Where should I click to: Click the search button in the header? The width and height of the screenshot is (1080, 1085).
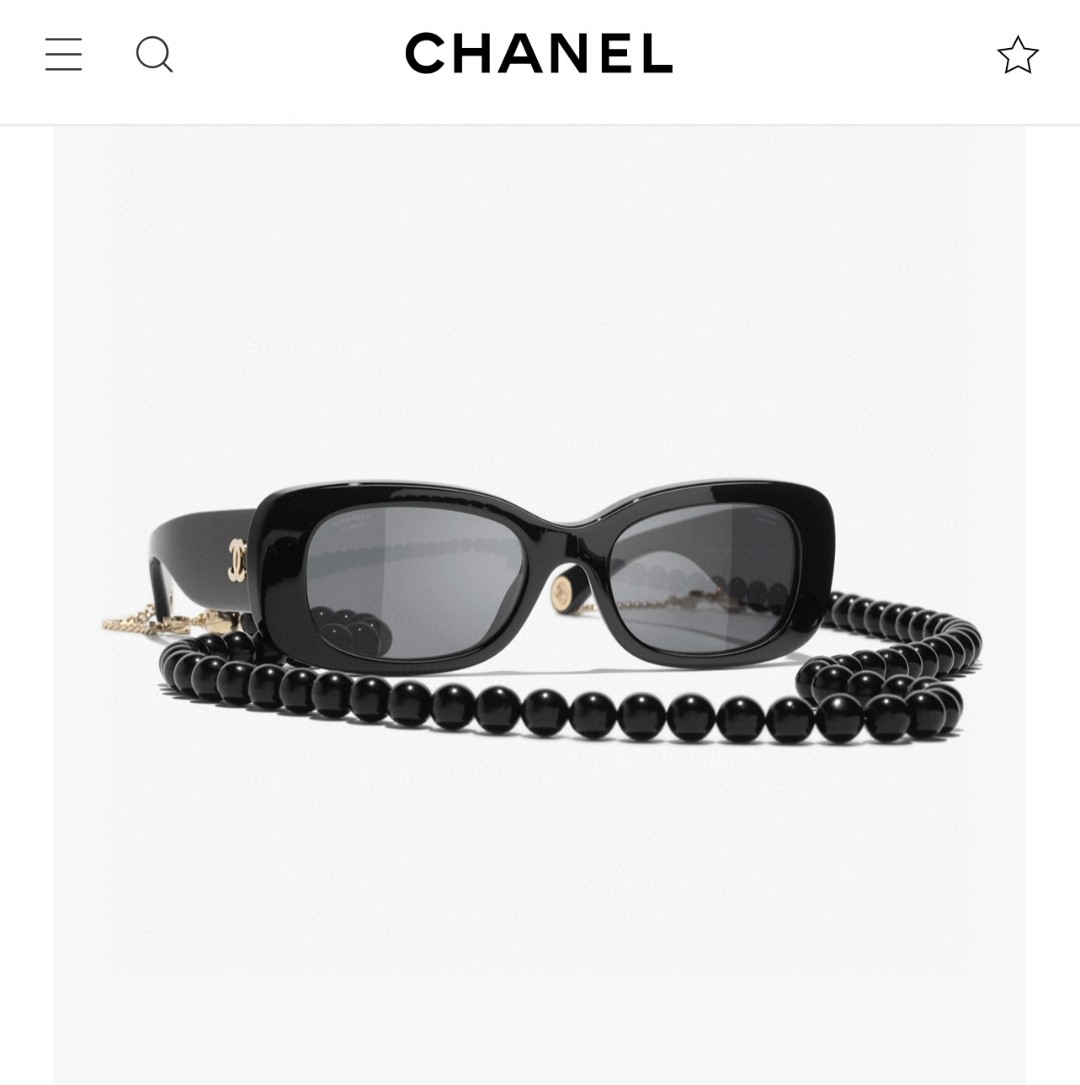(x=154, y=54)
